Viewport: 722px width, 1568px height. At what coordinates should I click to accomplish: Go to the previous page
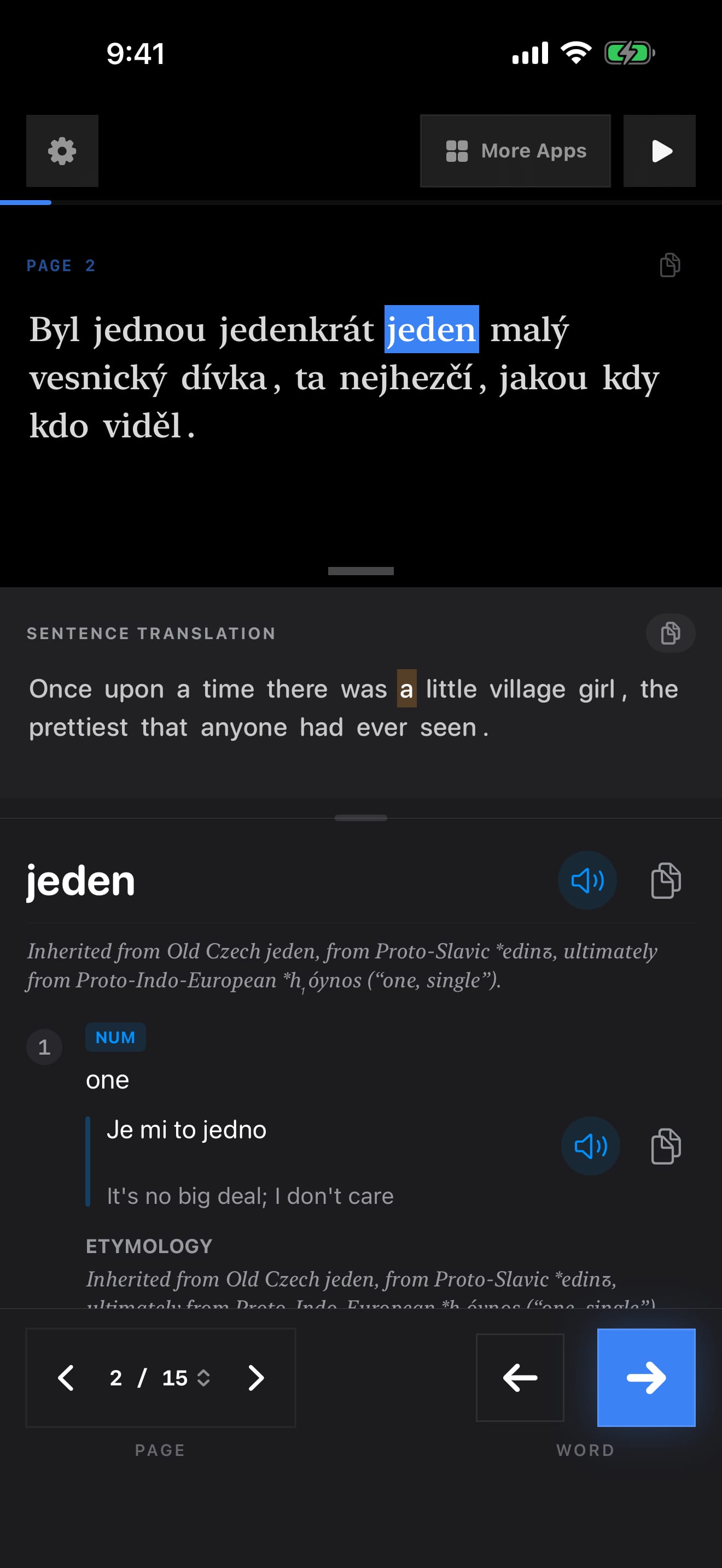coord(66,1378)
